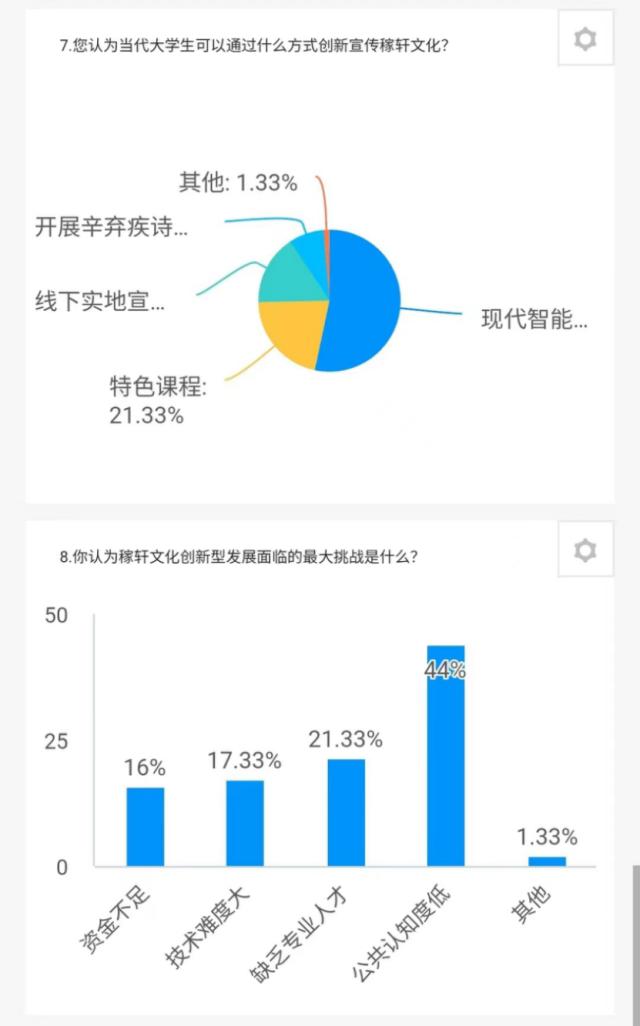Open chart settings gear for question 8

[x=585, y=550]
